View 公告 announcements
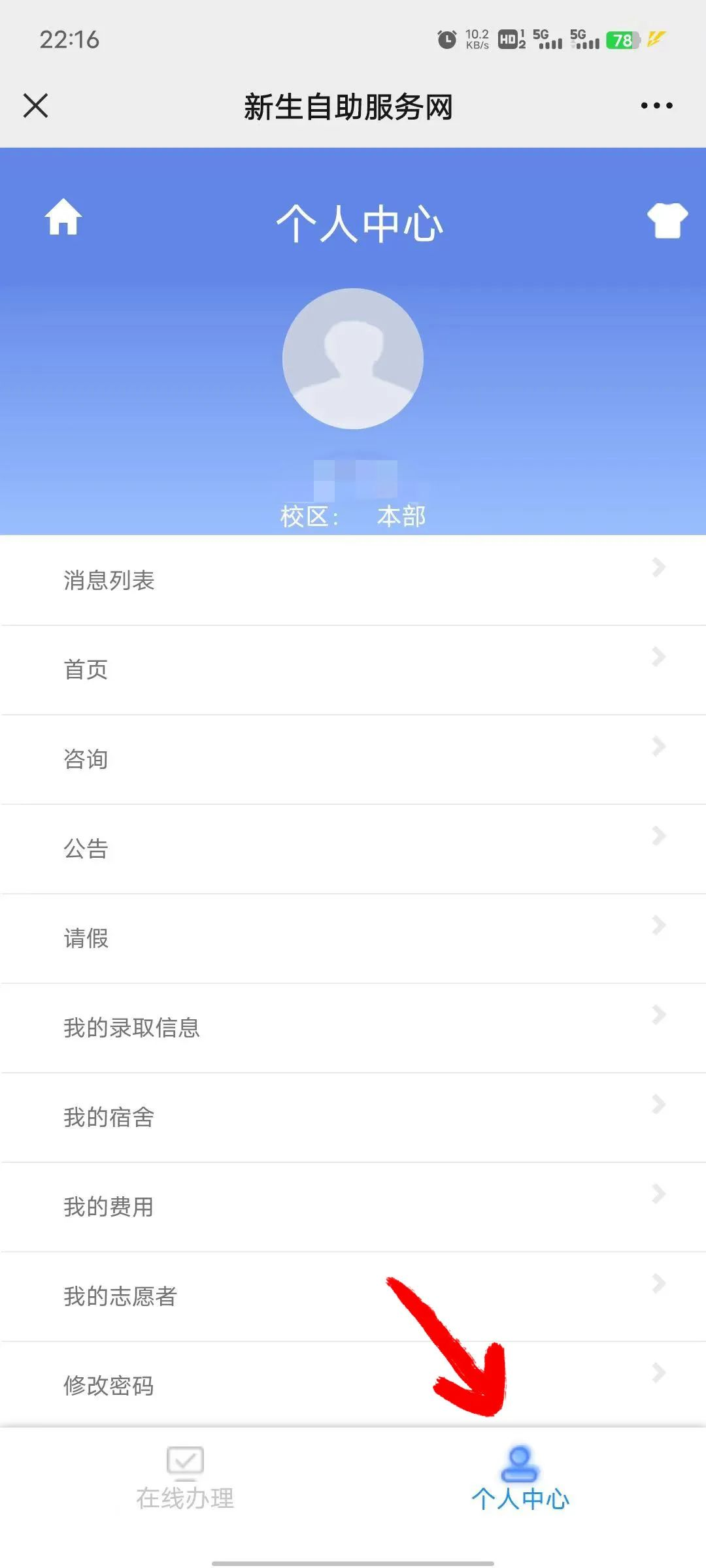706x1568 pixels. coord(353,849)
